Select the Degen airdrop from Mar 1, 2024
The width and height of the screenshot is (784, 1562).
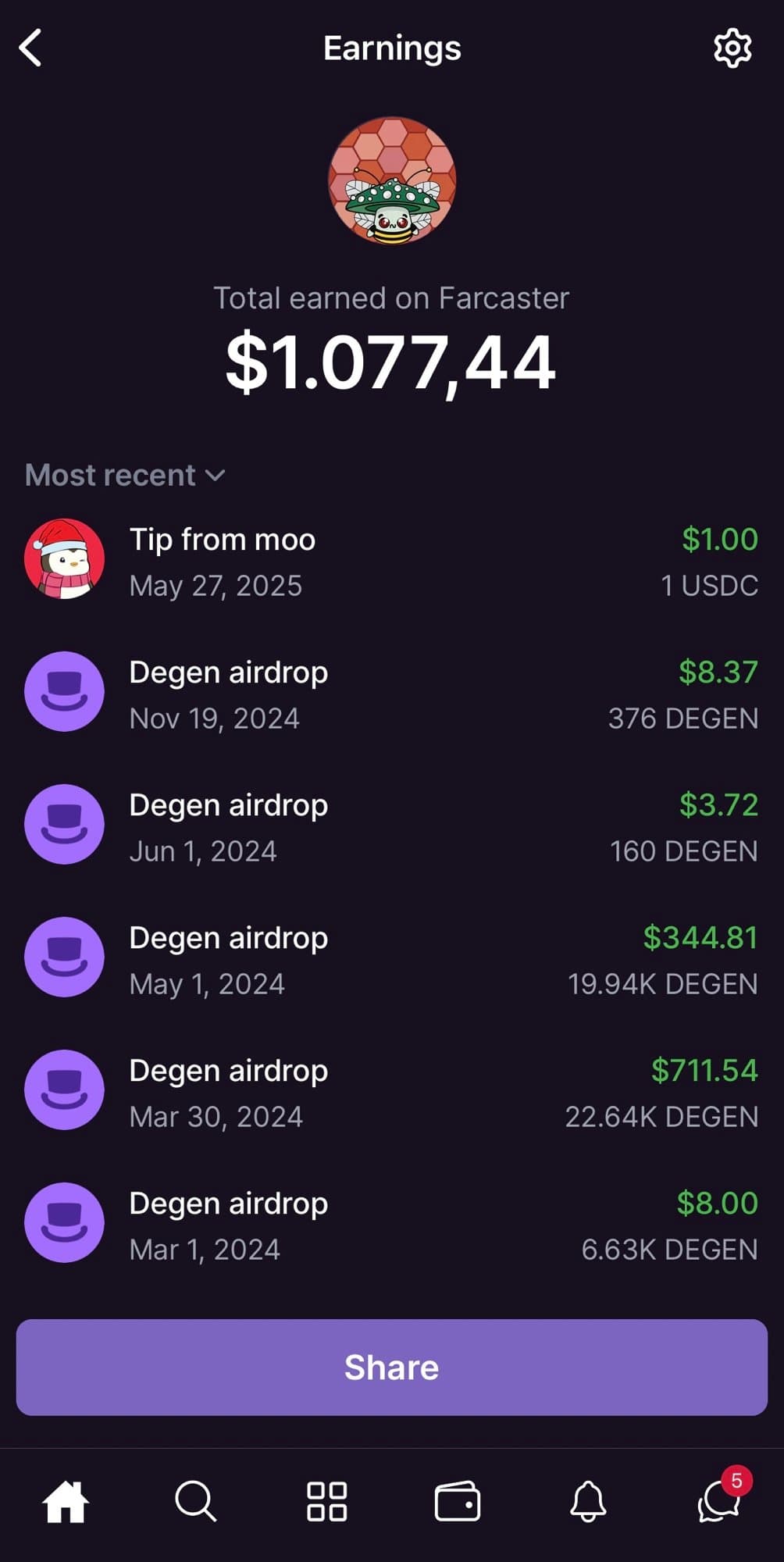(x=390, y=1225)
